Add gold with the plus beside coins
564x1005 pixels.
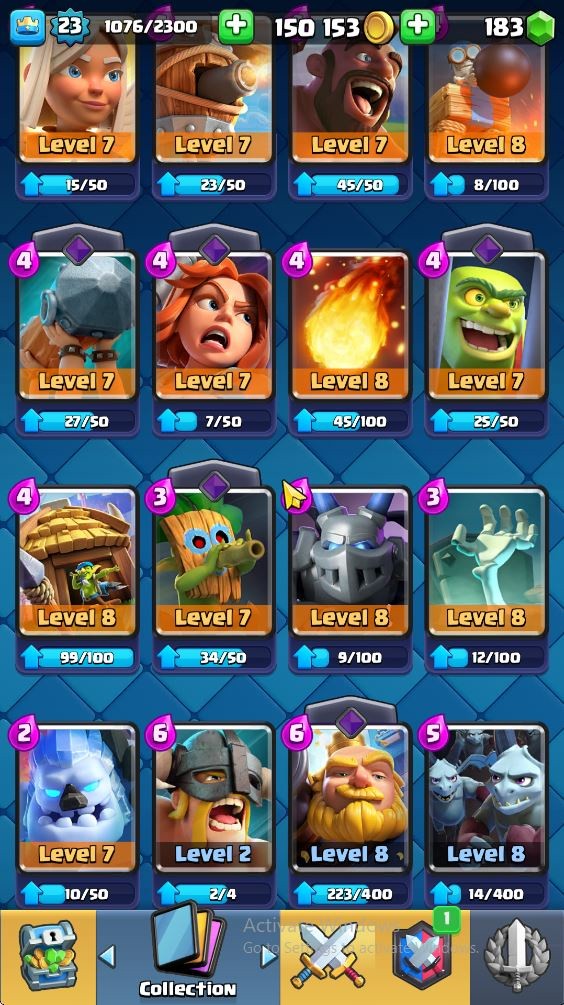click(x=417, y=27)
